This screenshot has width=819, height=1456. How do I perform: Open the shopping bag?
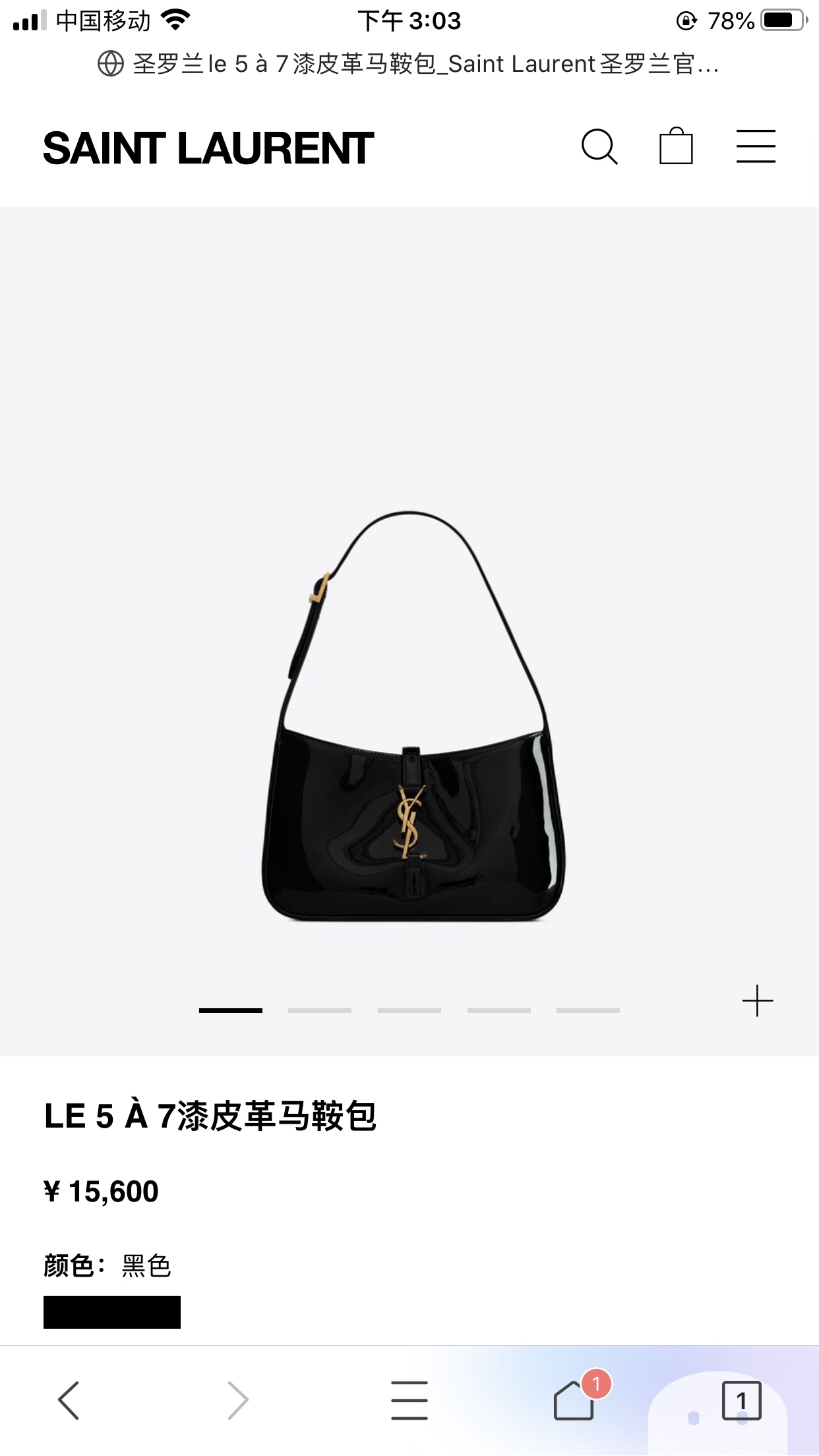pos(676,146)
